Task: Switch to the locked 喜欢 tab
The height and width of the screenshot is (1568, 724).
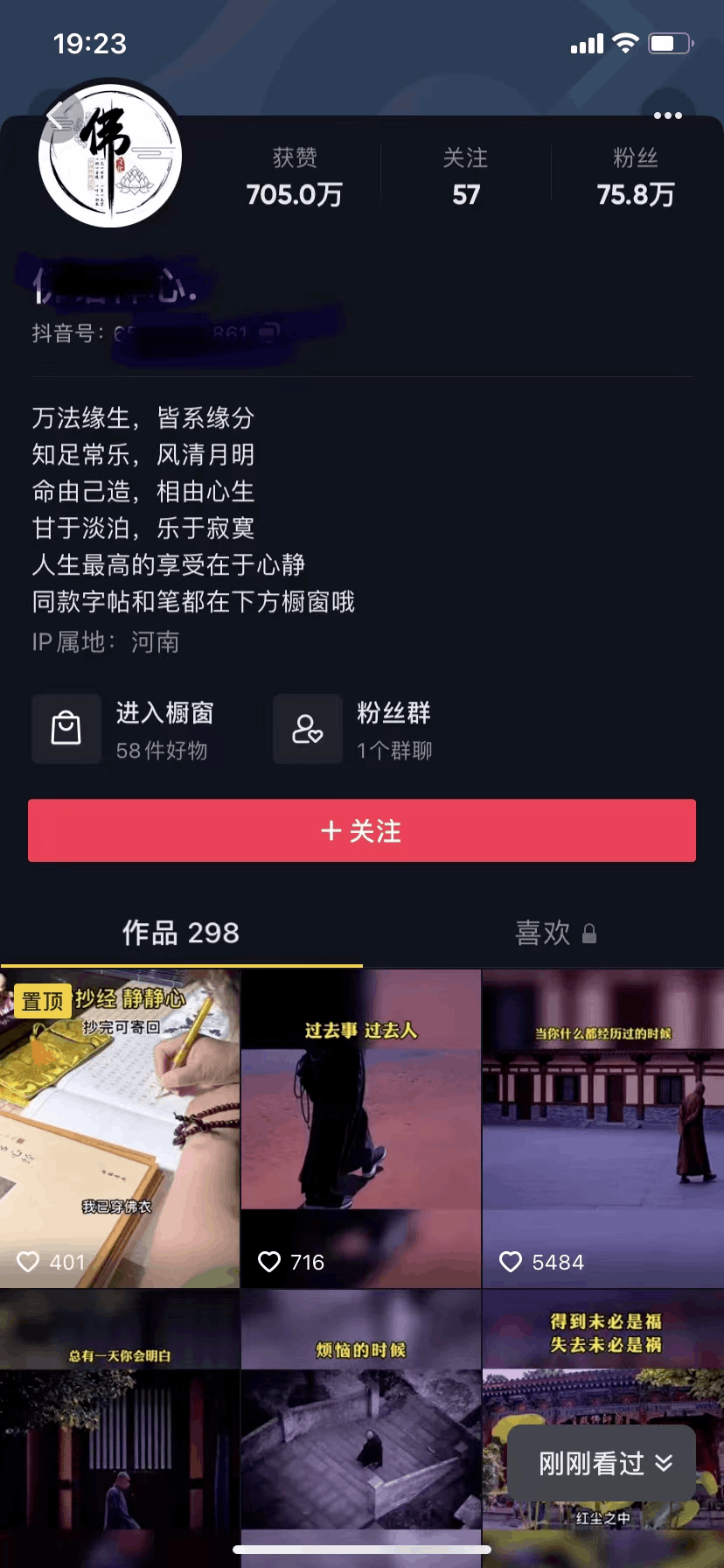Action: (x=554, y=933)
